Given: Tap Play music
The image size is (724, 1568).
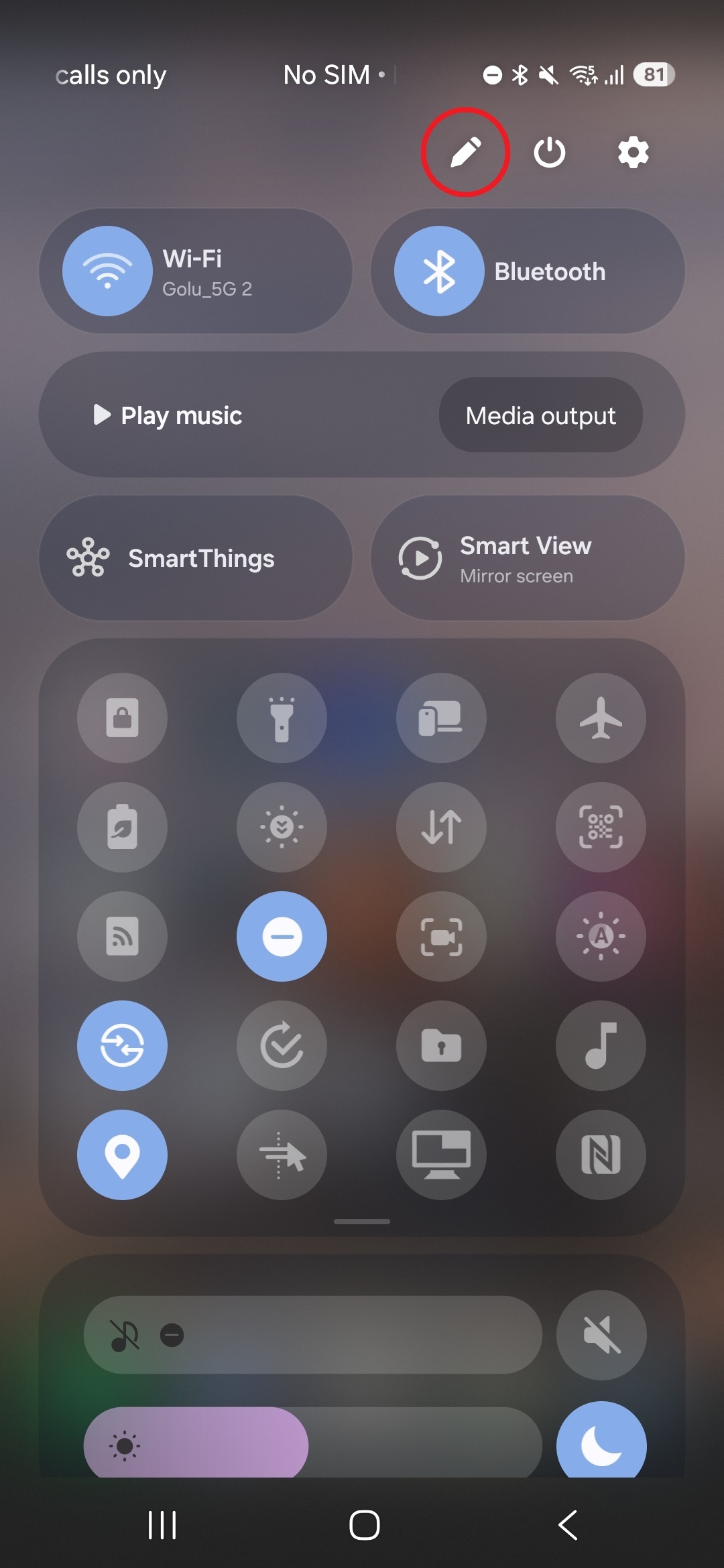Looking at the screenshot, I should (x=168, y=415).
